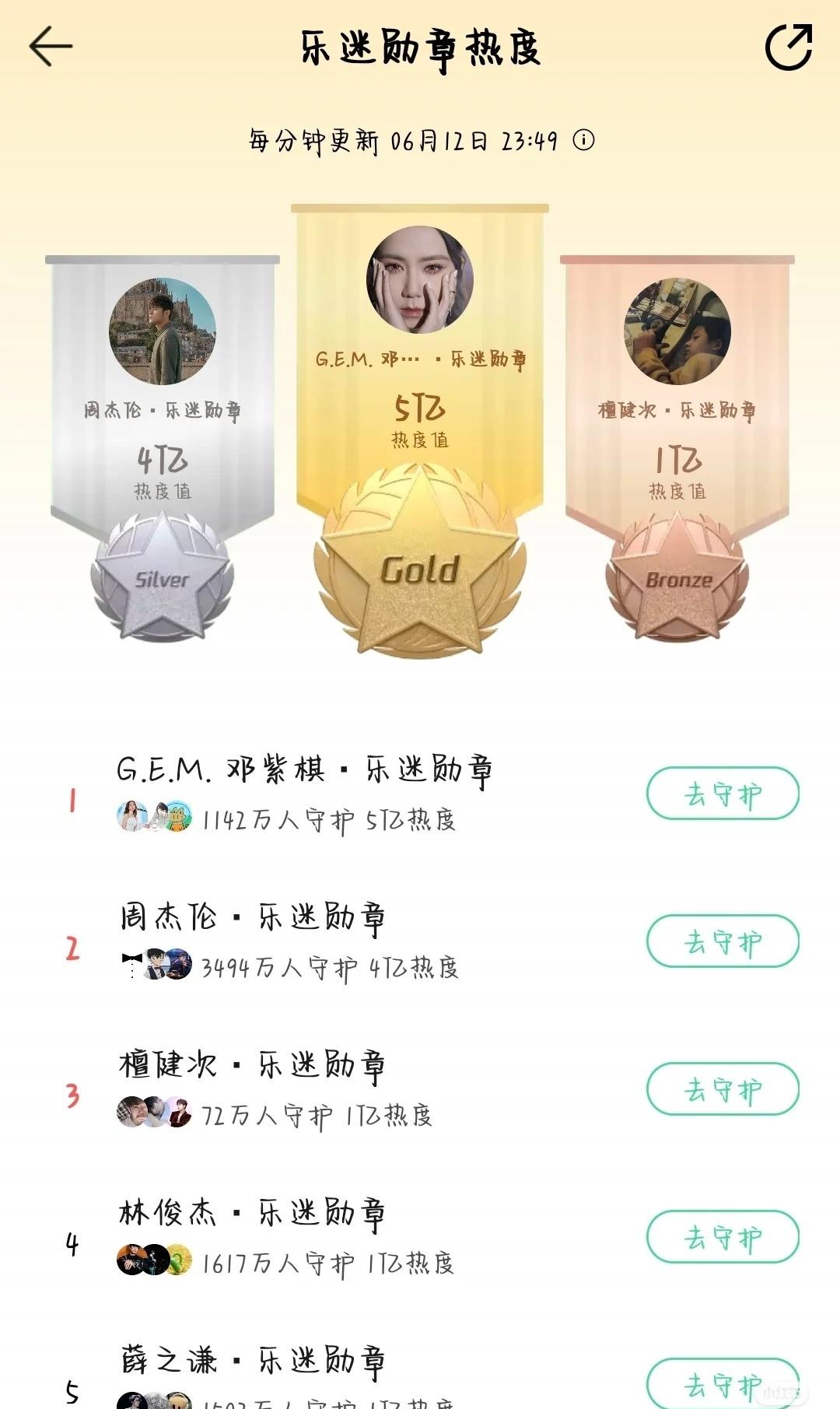Share the 乐迷勋章热度 page
Screen dimensions: 840x1409
pyautogui.click(x=789, y=47)
